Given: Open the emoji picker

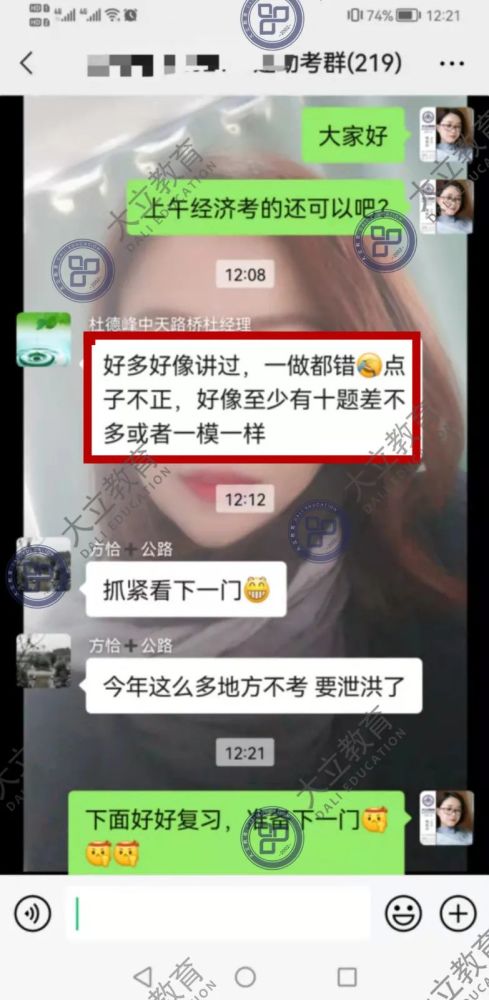Looking at the screenshot, I should tap(403, 914).
